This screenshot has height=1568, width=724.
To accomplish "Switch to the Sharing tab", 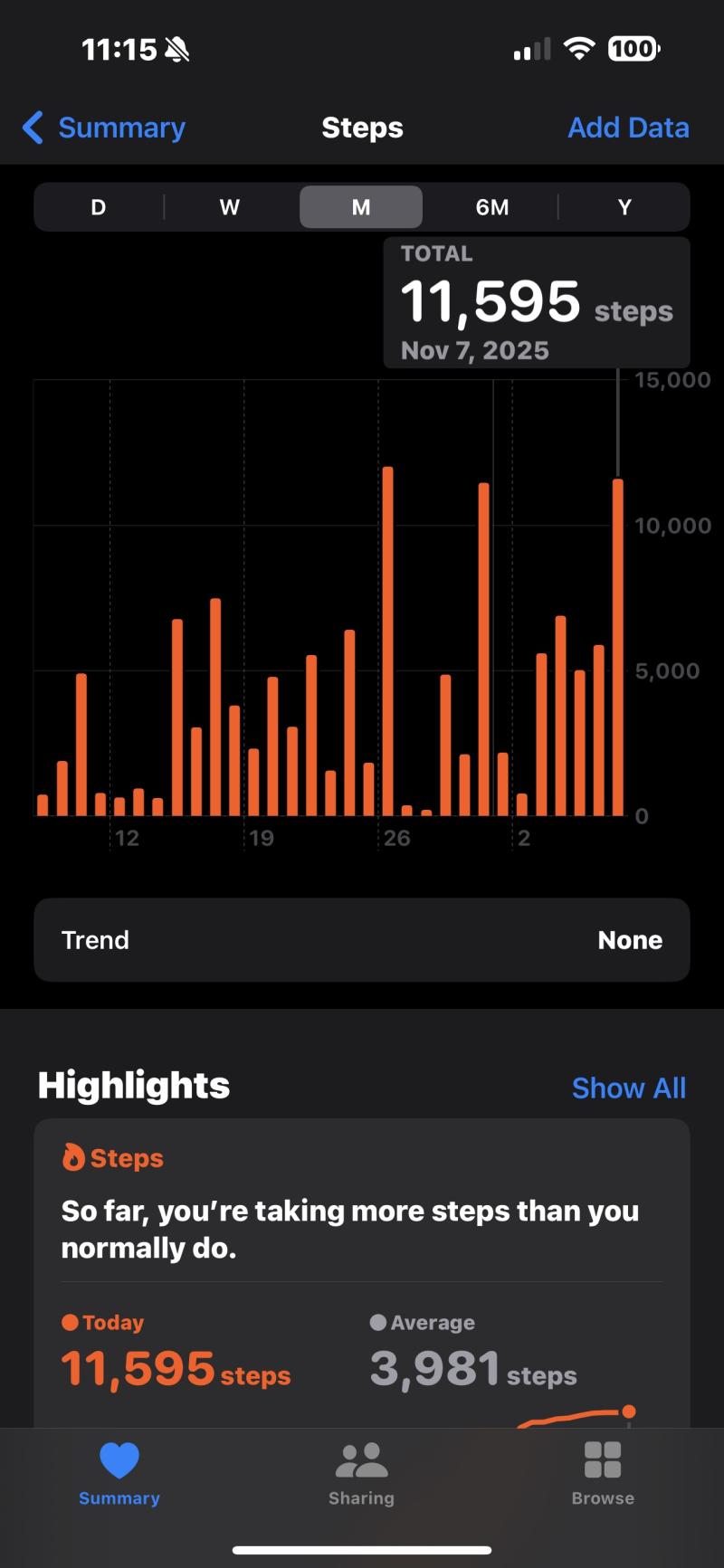I will click(361, 1475).
